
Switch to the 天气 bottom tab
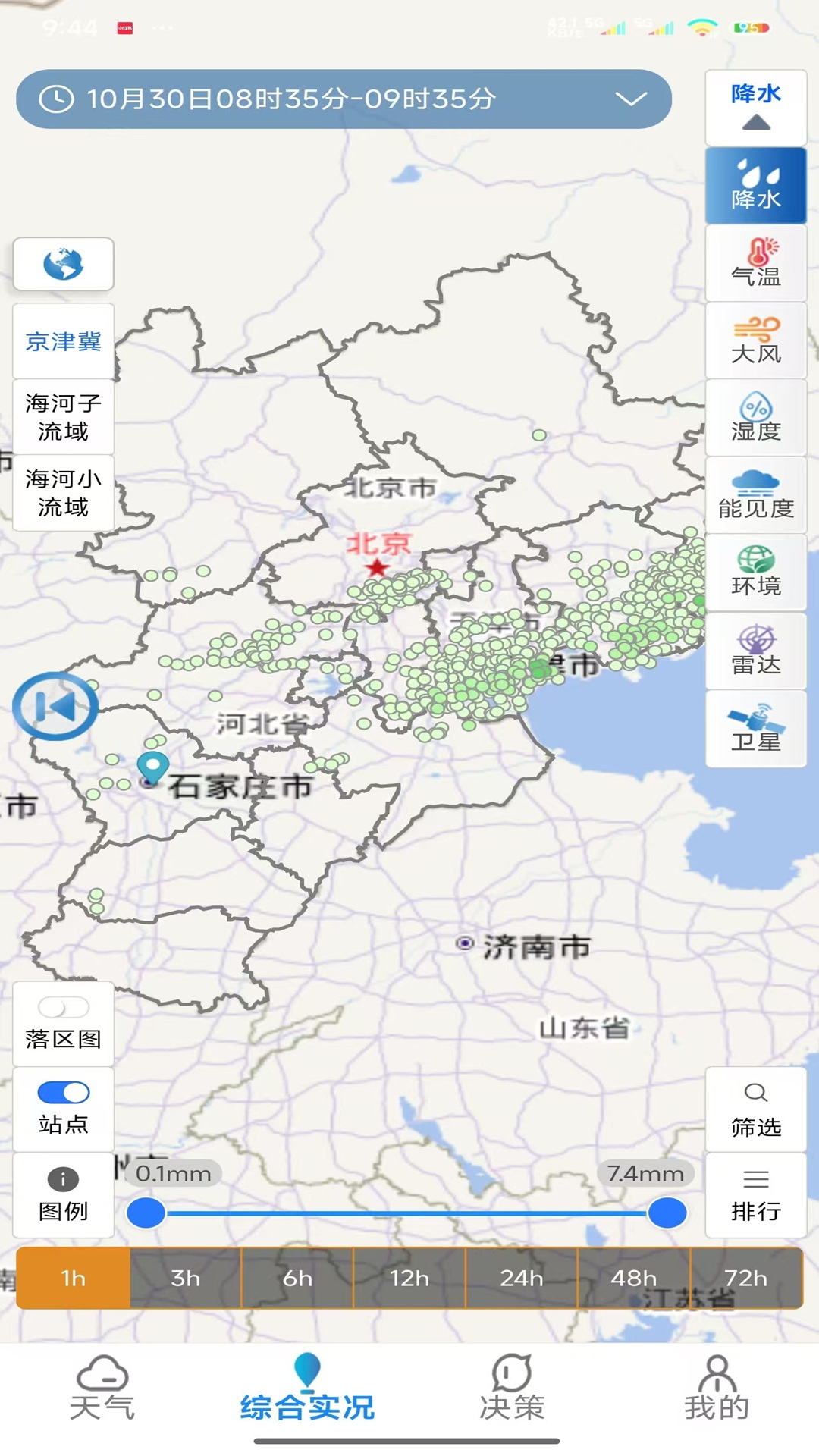[x=102, y=1388]
